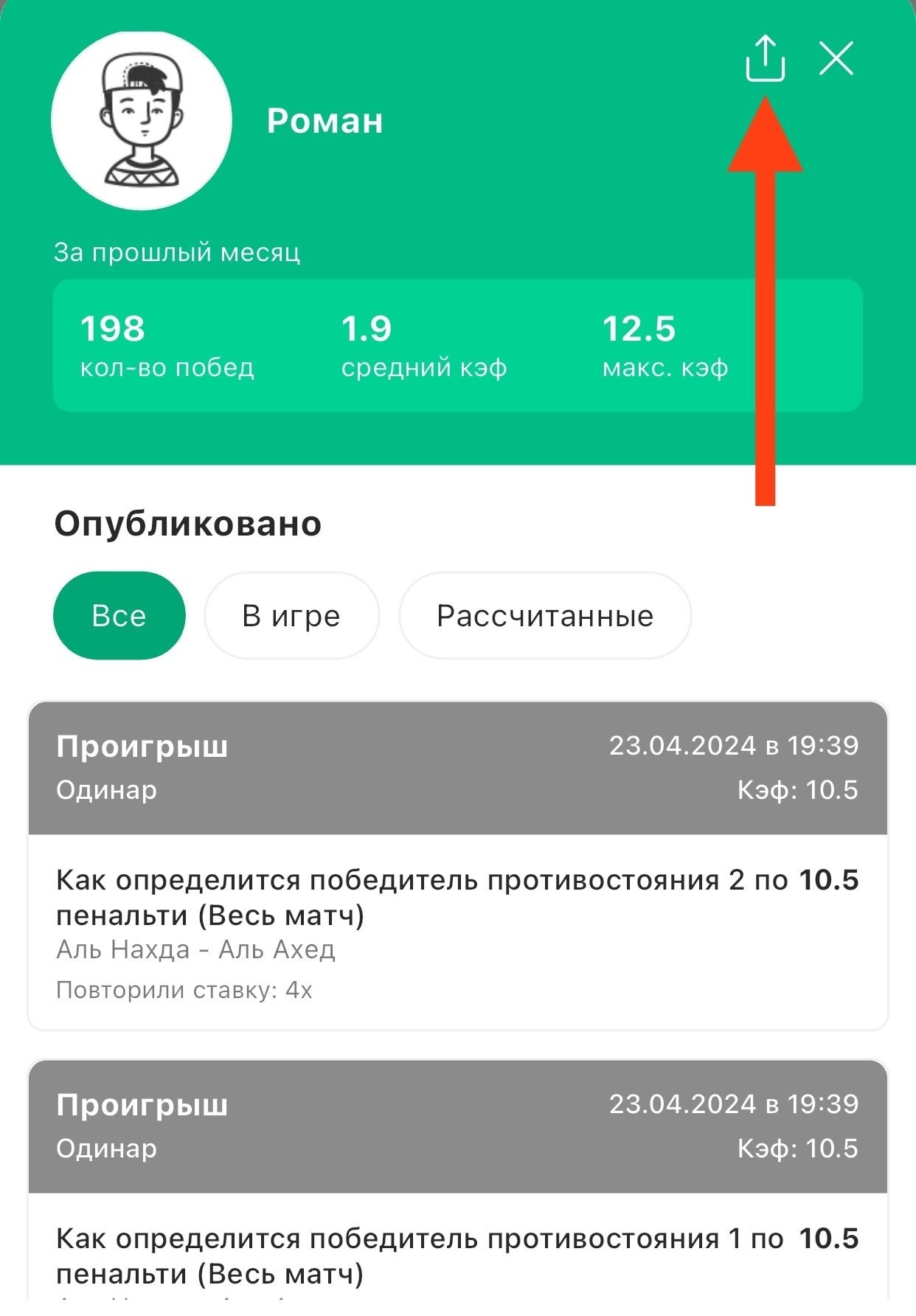Close the profile screen

836,58
